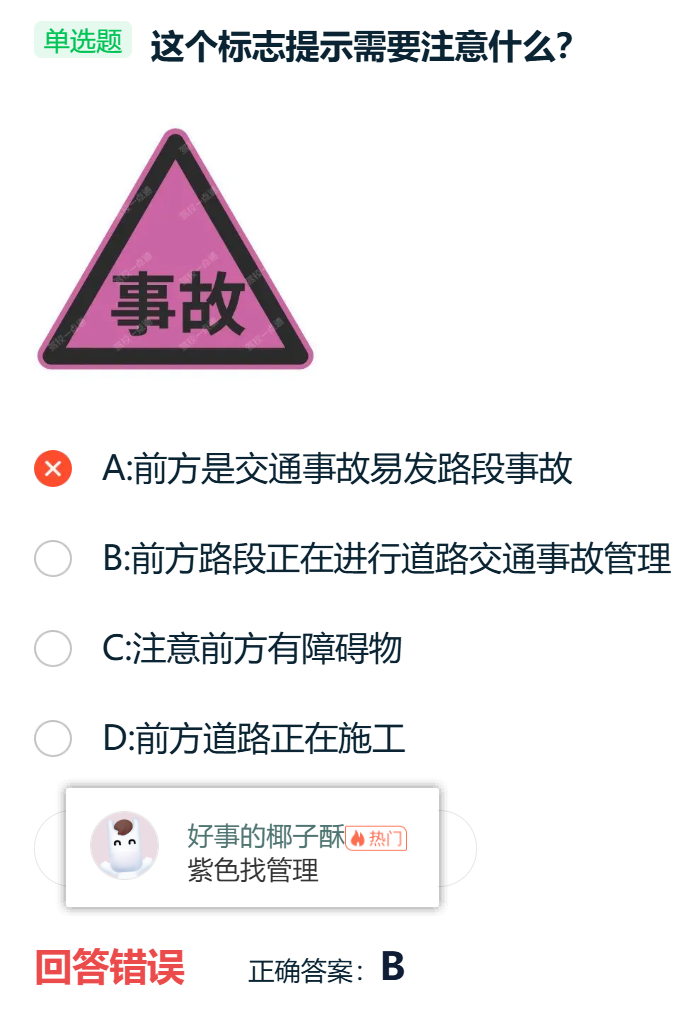Open the hot comment by 好事的椰子酥
692x1012 pixels.
tap(252, 848)
